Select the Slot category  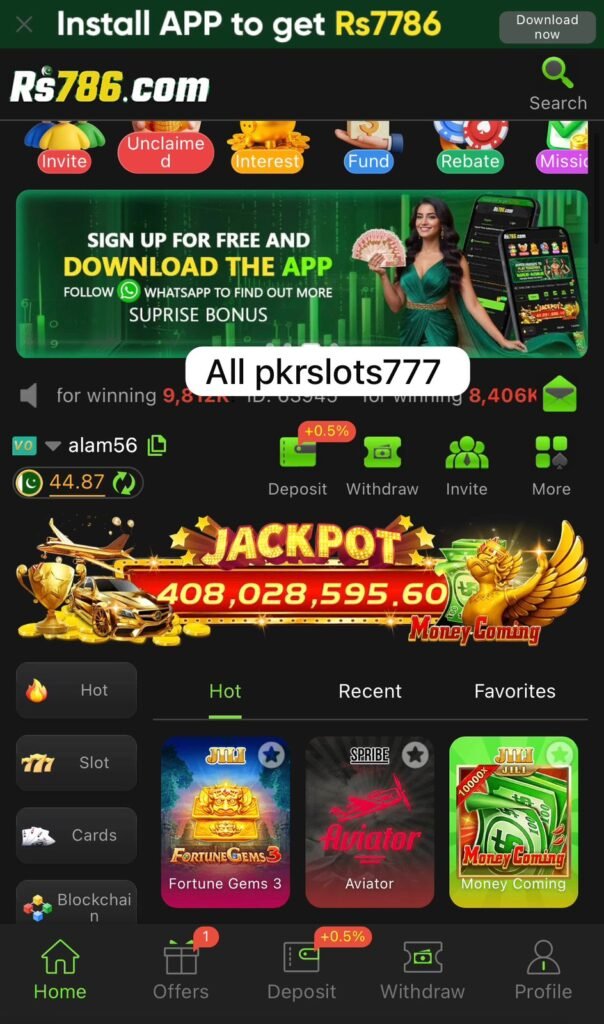click(76, 763)
